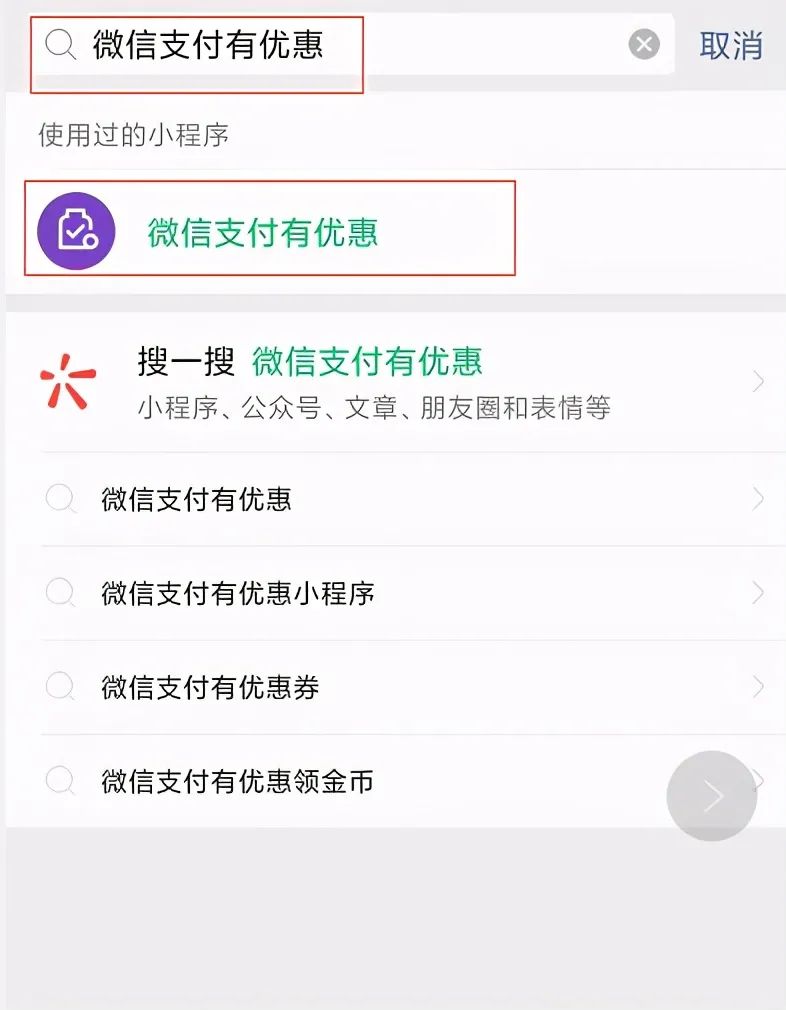Clear the search text with the X icon
786x1010 pixels.
coord(644,45)
